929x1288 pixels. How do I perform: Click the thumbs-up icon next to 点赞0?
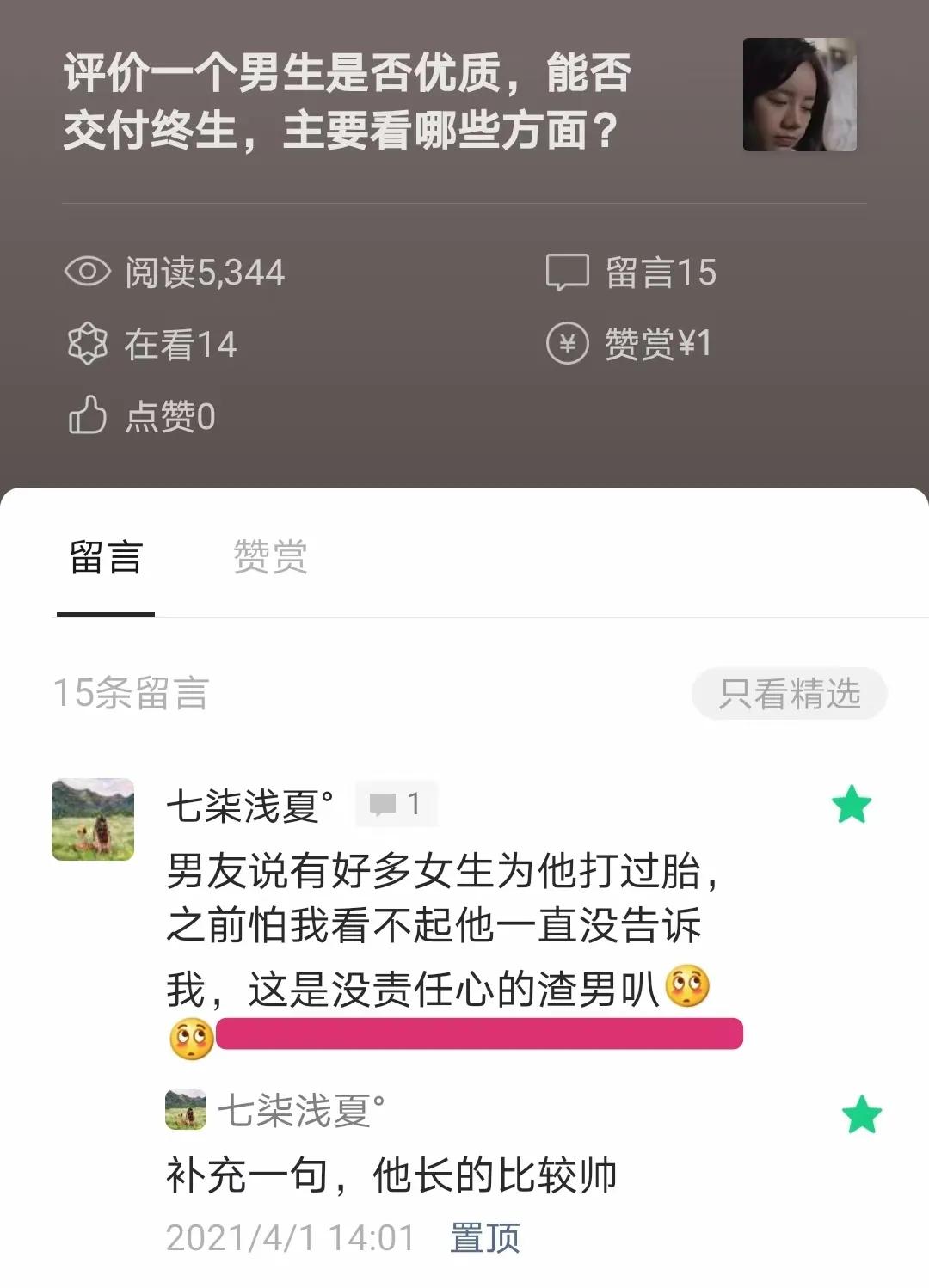tap(89, 415)
